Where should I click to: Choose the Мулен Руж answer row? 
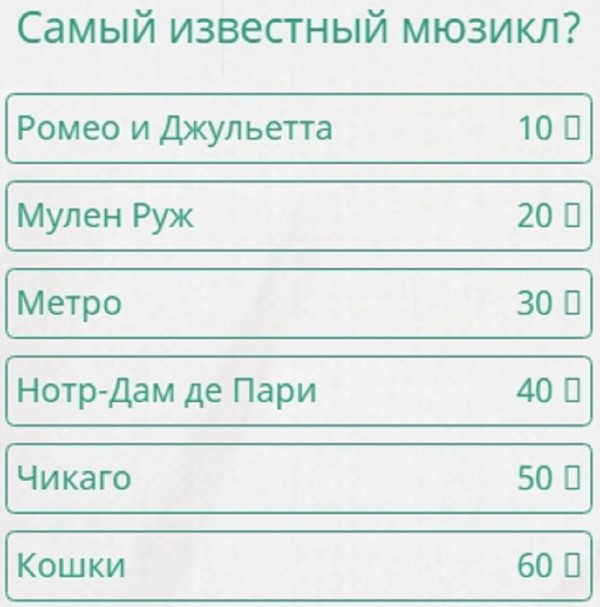[x=299, y=216]
